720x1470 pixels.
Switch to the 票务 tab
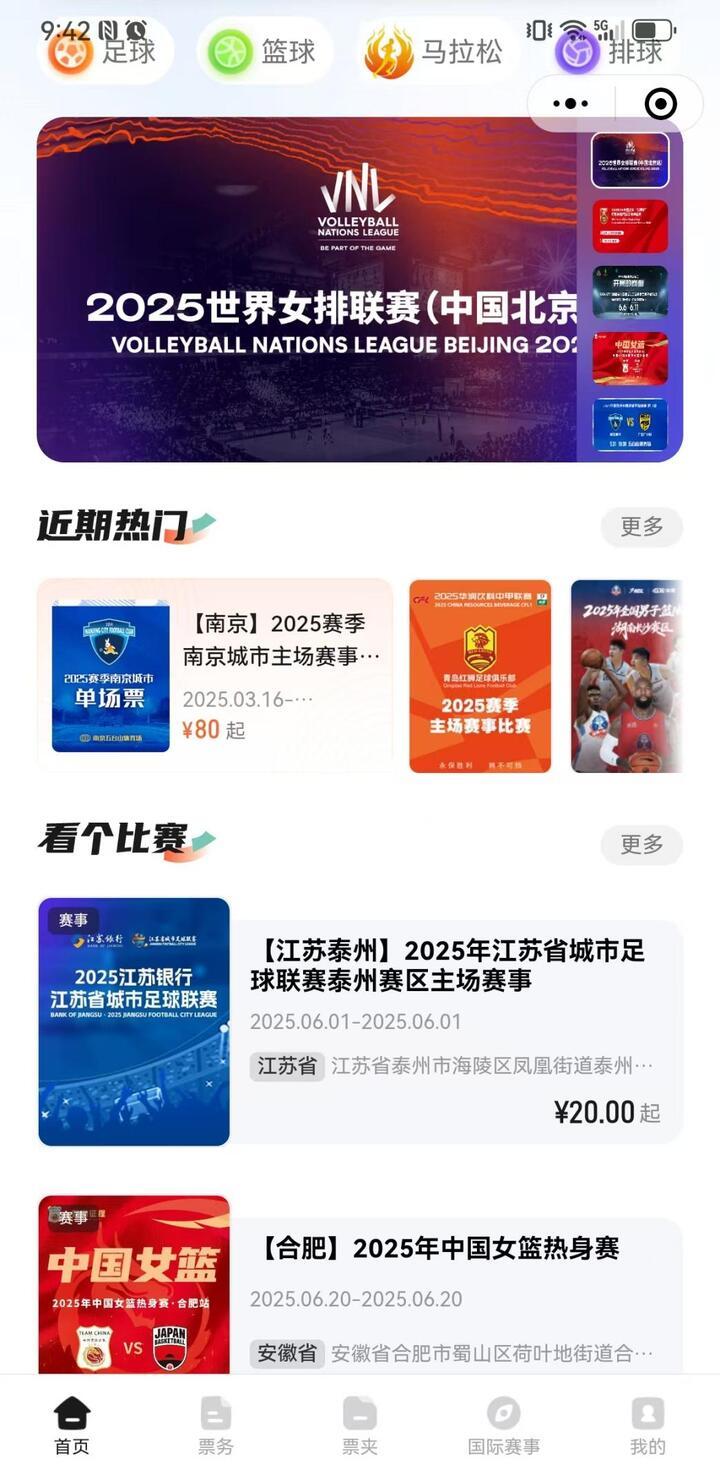216,1425
